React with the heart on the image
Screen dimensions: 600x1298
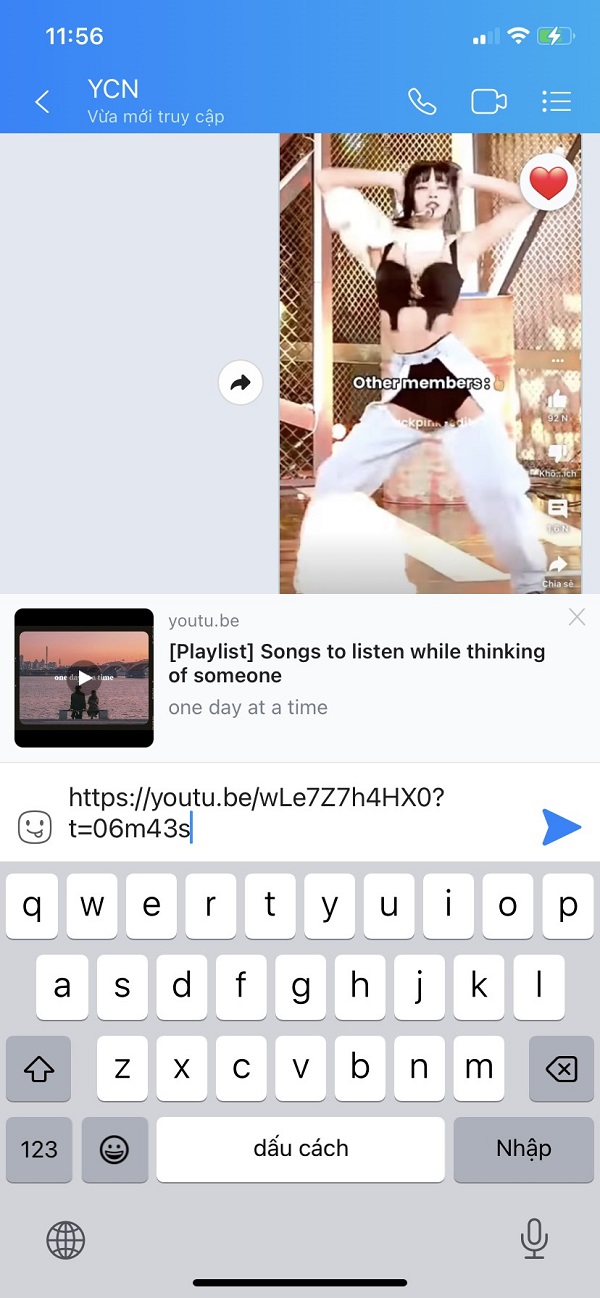point(548,183)
